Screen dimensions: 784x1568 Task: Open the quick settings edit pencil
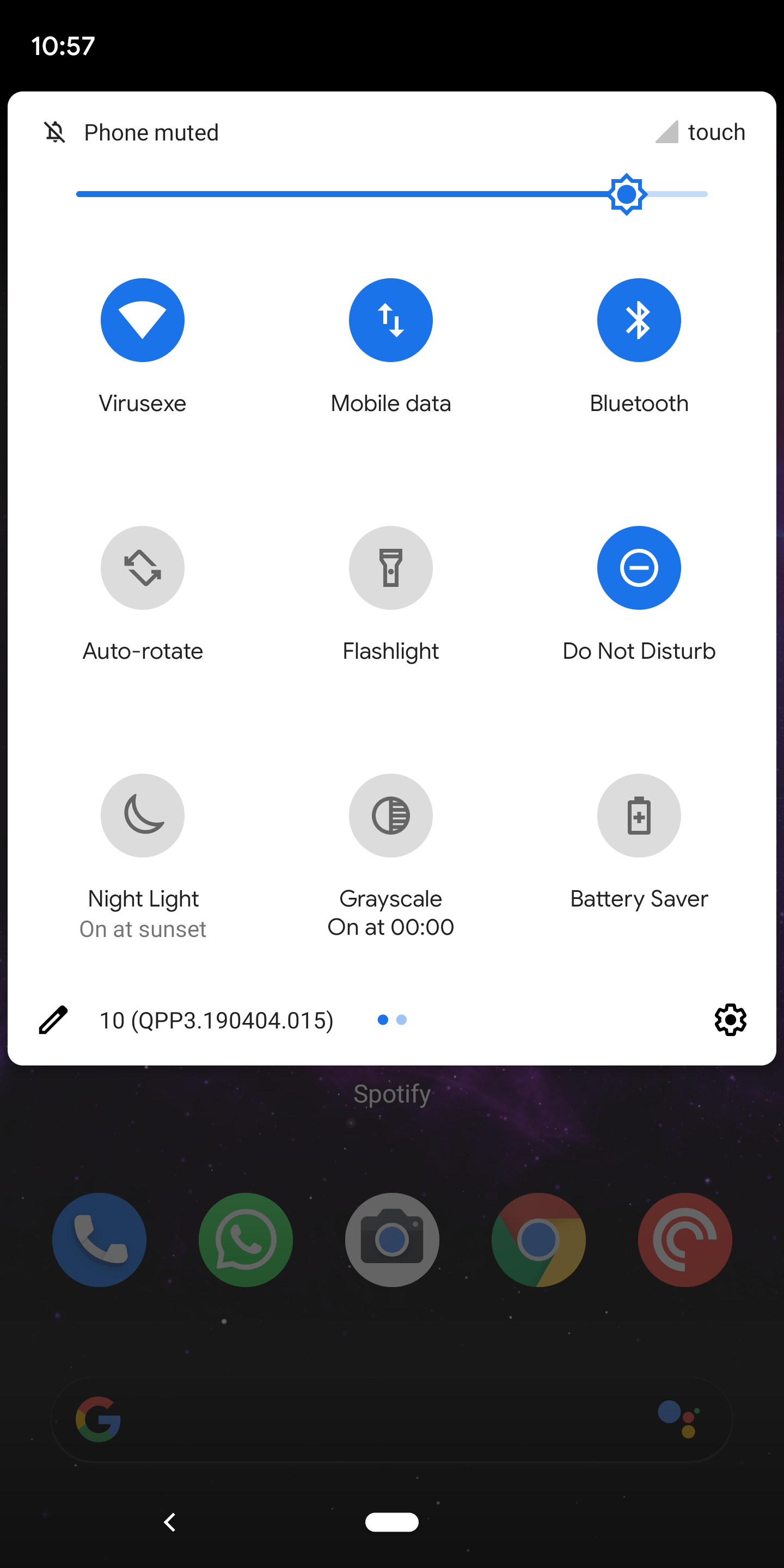click(52, 1019)
